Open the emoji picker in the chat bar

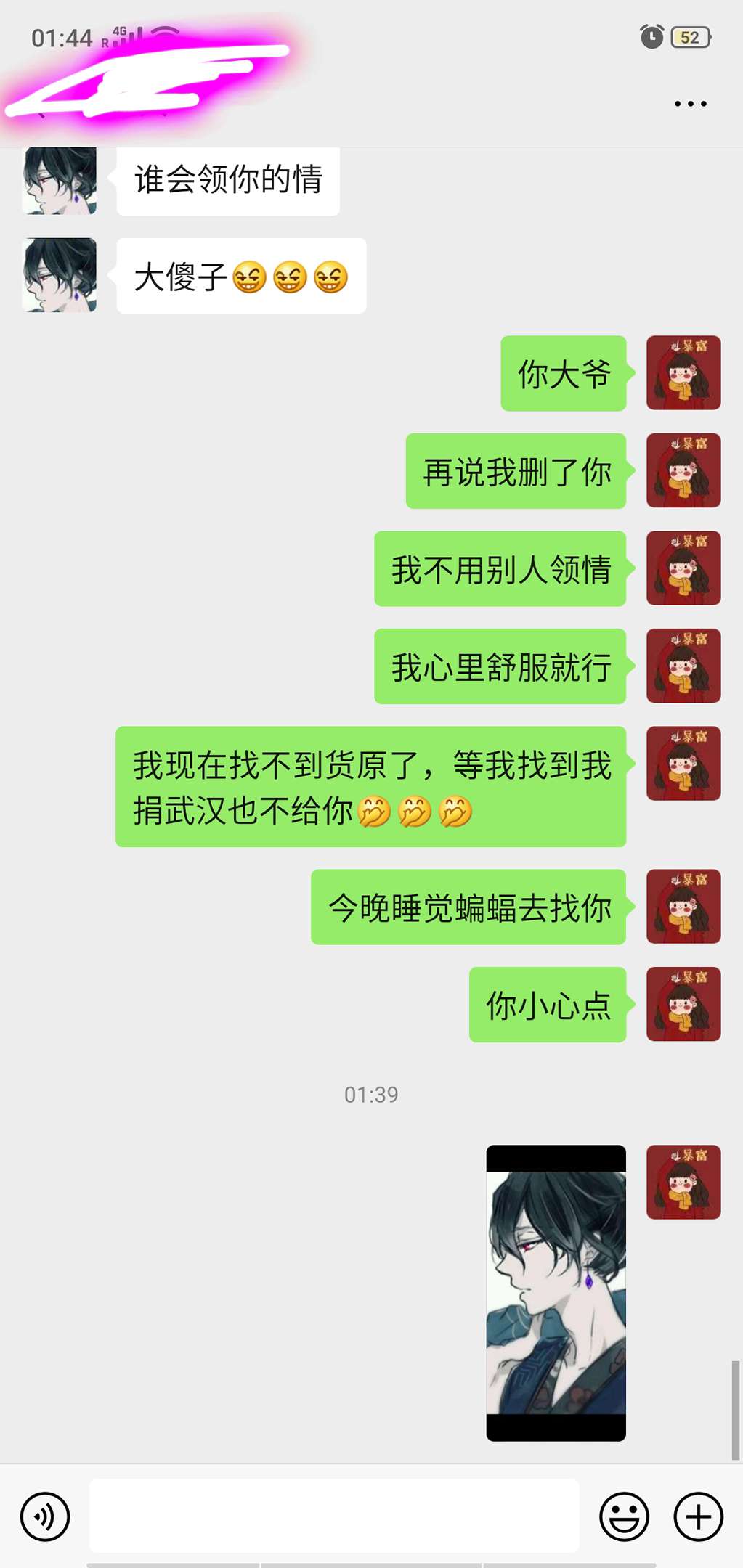tap(625, 1516)
